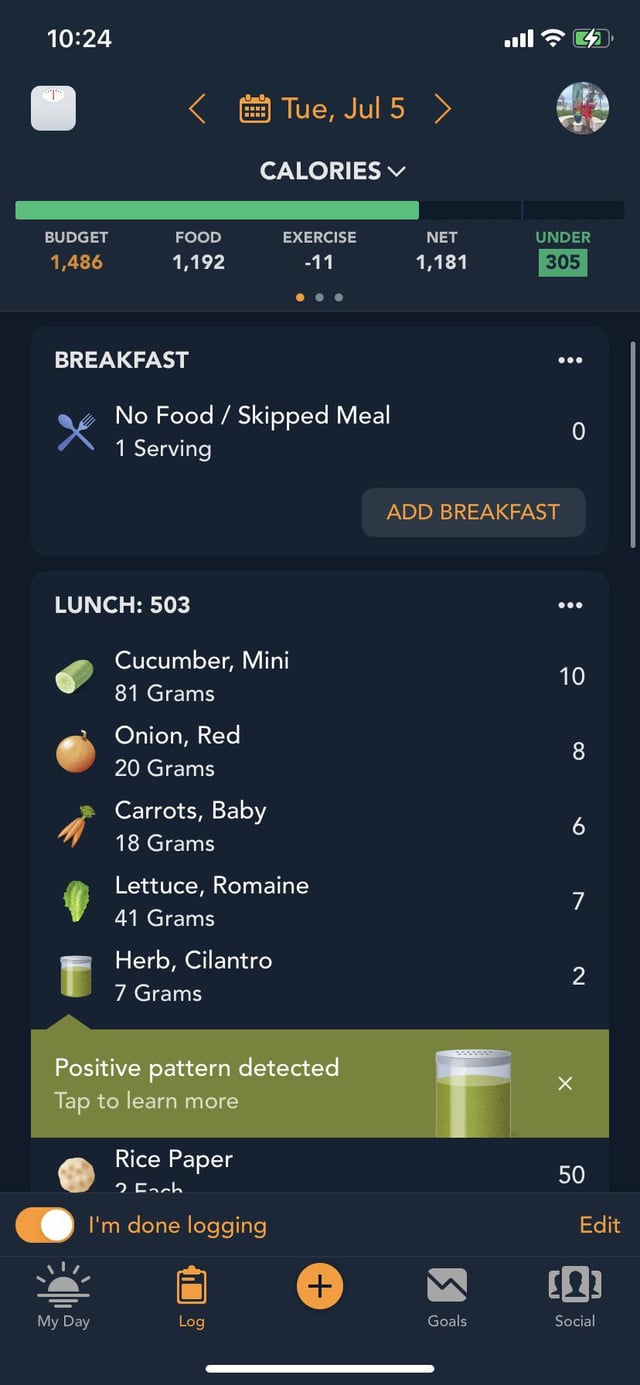Tap the Add Breakfast button

pos(473,512)
